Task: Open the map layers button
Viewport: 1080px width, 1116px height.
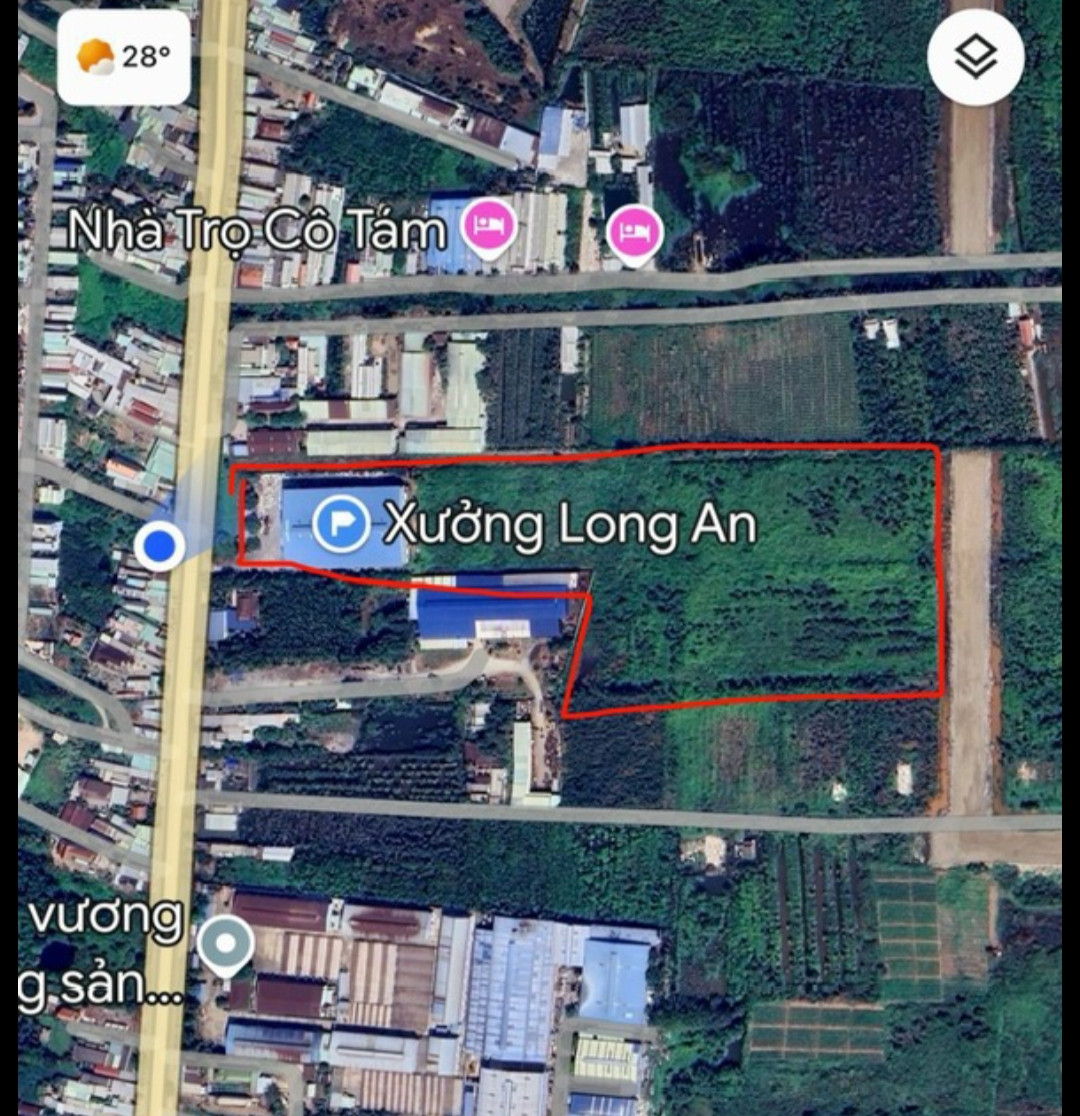Action: [x=975, y=58]
